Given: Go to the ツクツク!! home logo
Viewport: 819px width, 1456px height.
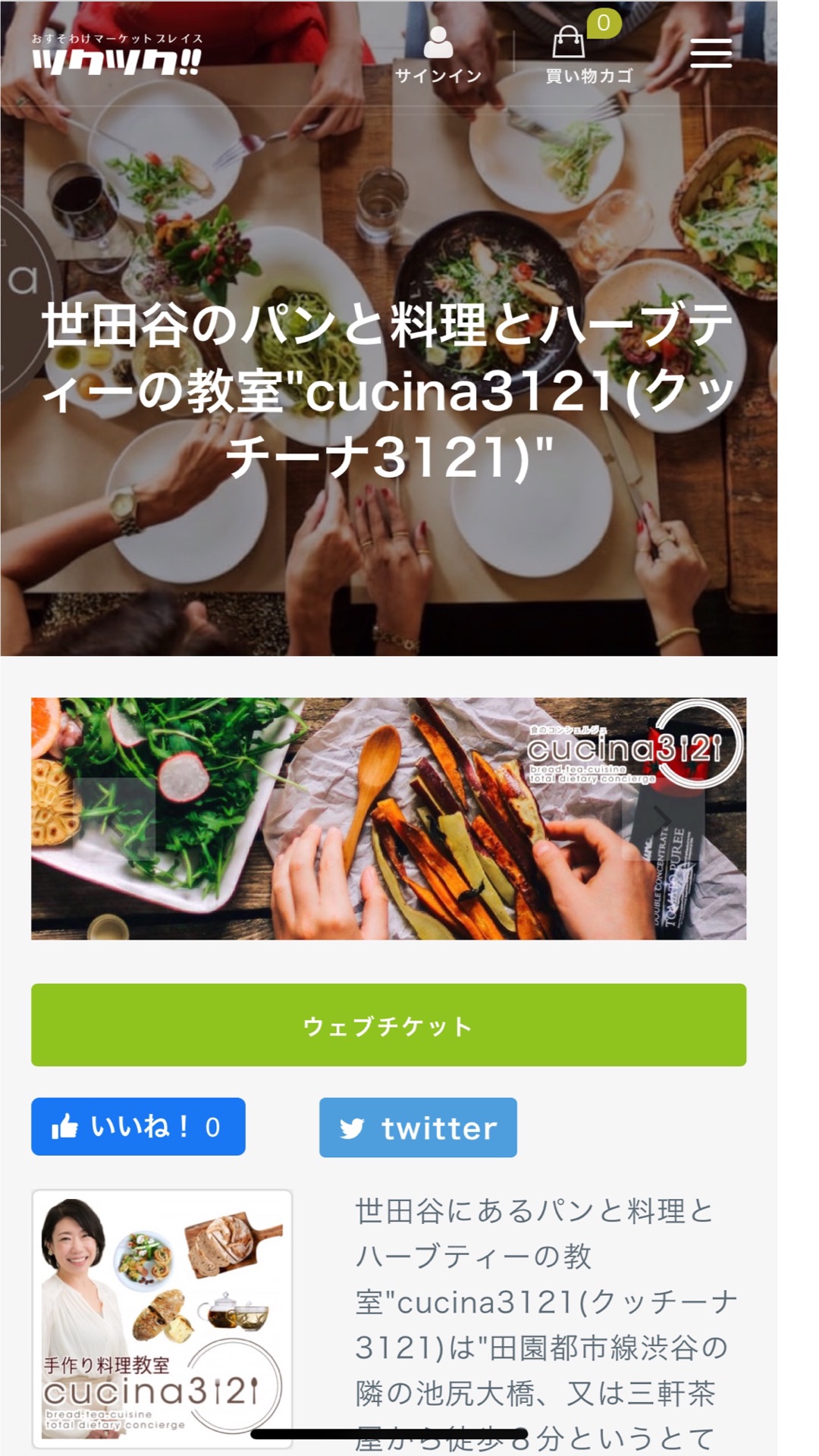Looking at the screenshot, I should pyautogui.click(x=117, y=55).
